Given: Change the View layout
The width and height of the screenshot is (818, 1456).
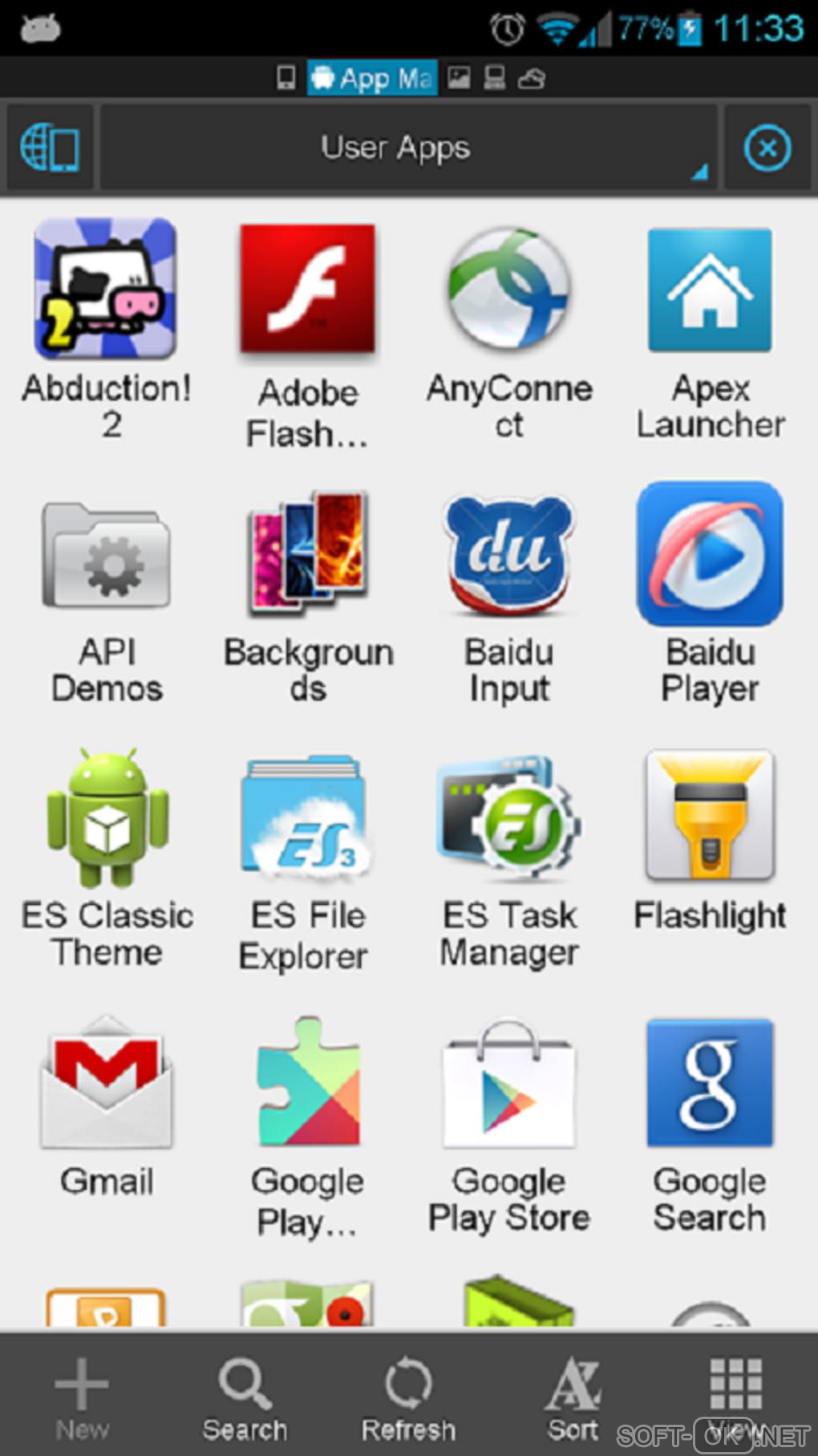Looking at the screenshot, I should [735, 1397].
